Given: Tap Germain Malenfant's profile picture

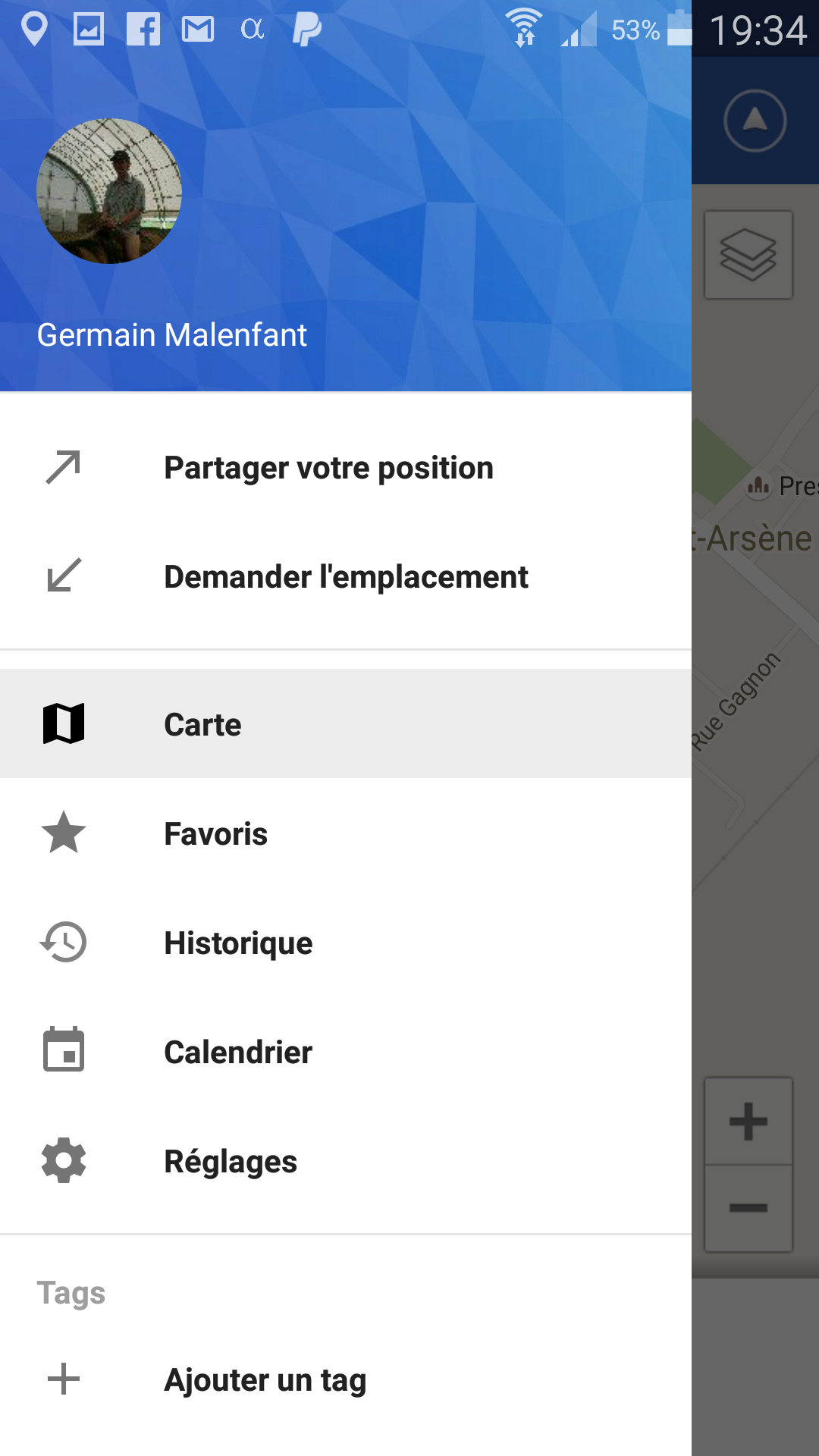Looking at the screenshot, I should pos(109,191).
